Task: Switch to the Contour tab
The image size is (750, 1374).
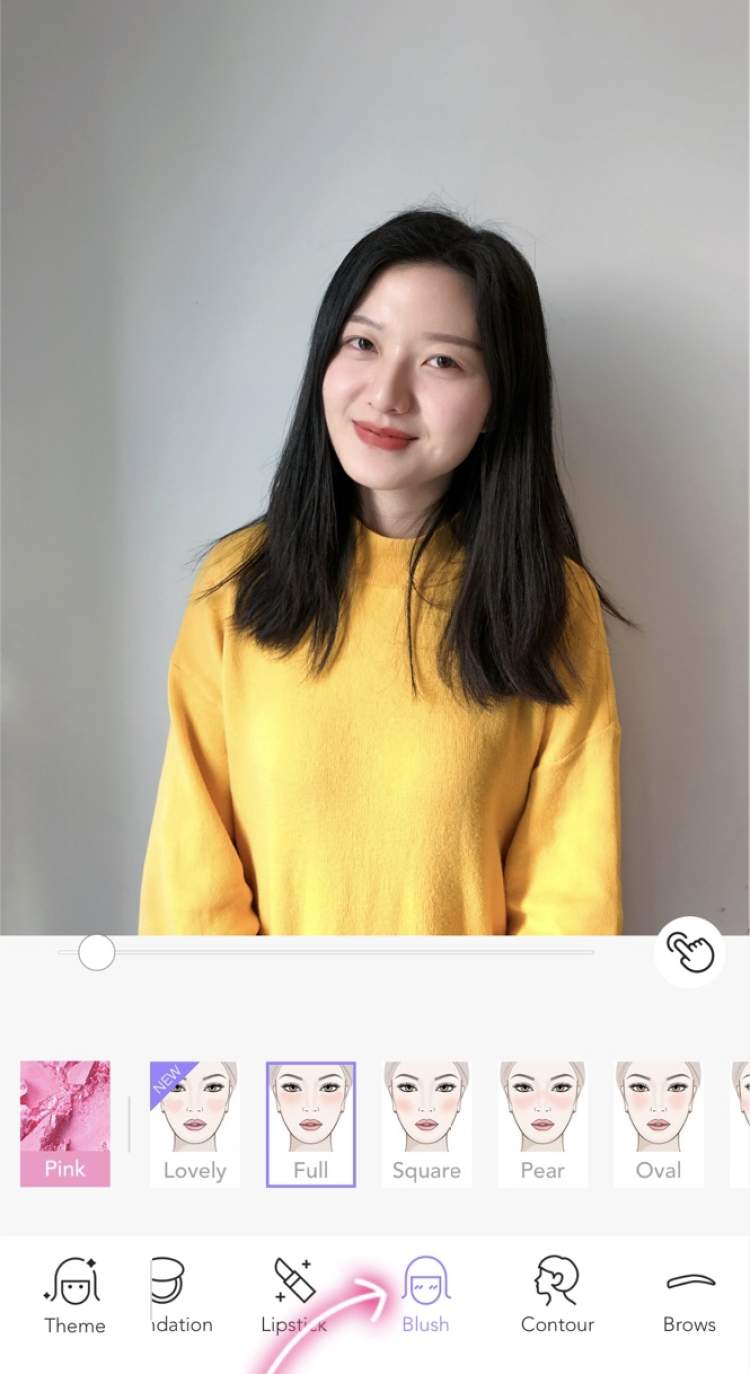Action: tap(557, 1296)
